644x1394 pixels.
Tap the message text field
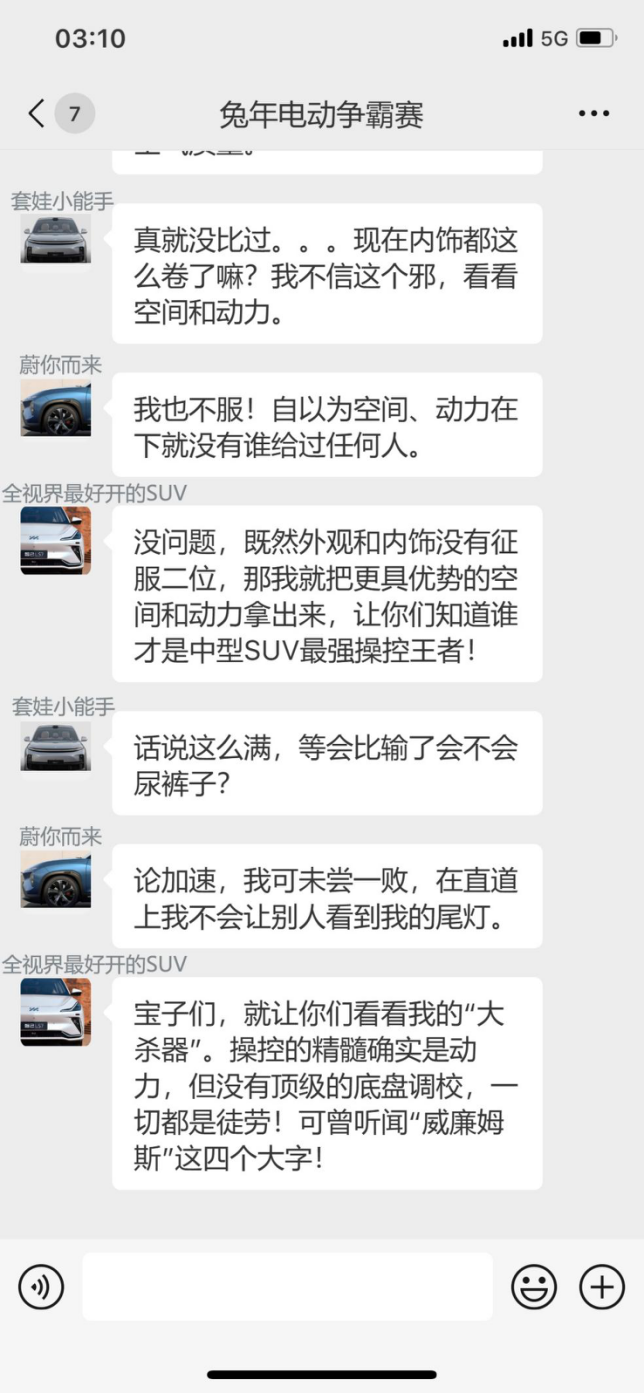(x=287, y=1287)
